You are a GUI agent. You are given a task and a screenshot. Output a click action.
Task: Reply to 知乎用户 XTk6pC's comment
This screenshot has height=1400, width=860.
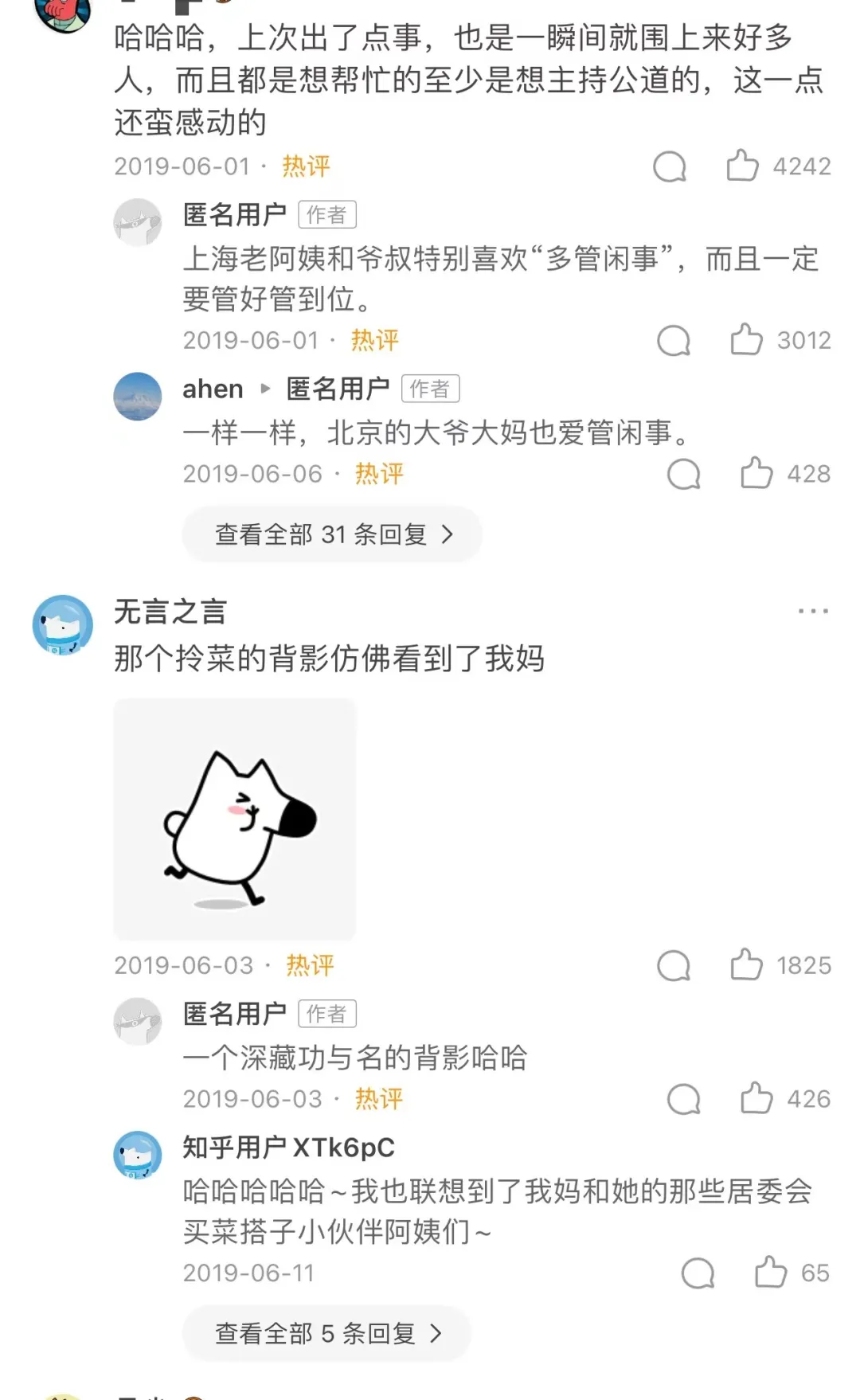(x=698, y=1273)
